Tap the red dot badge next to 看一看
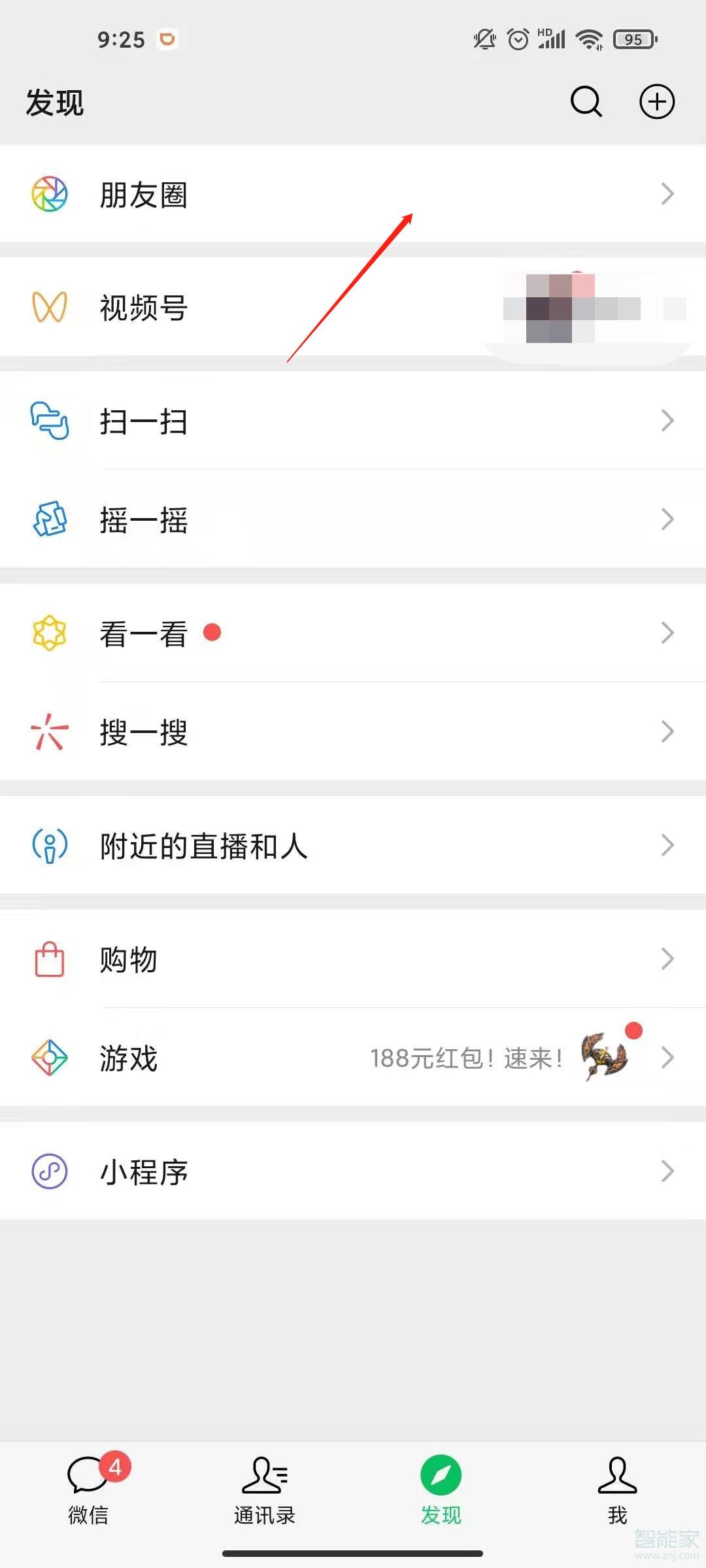 coord(213,632)
